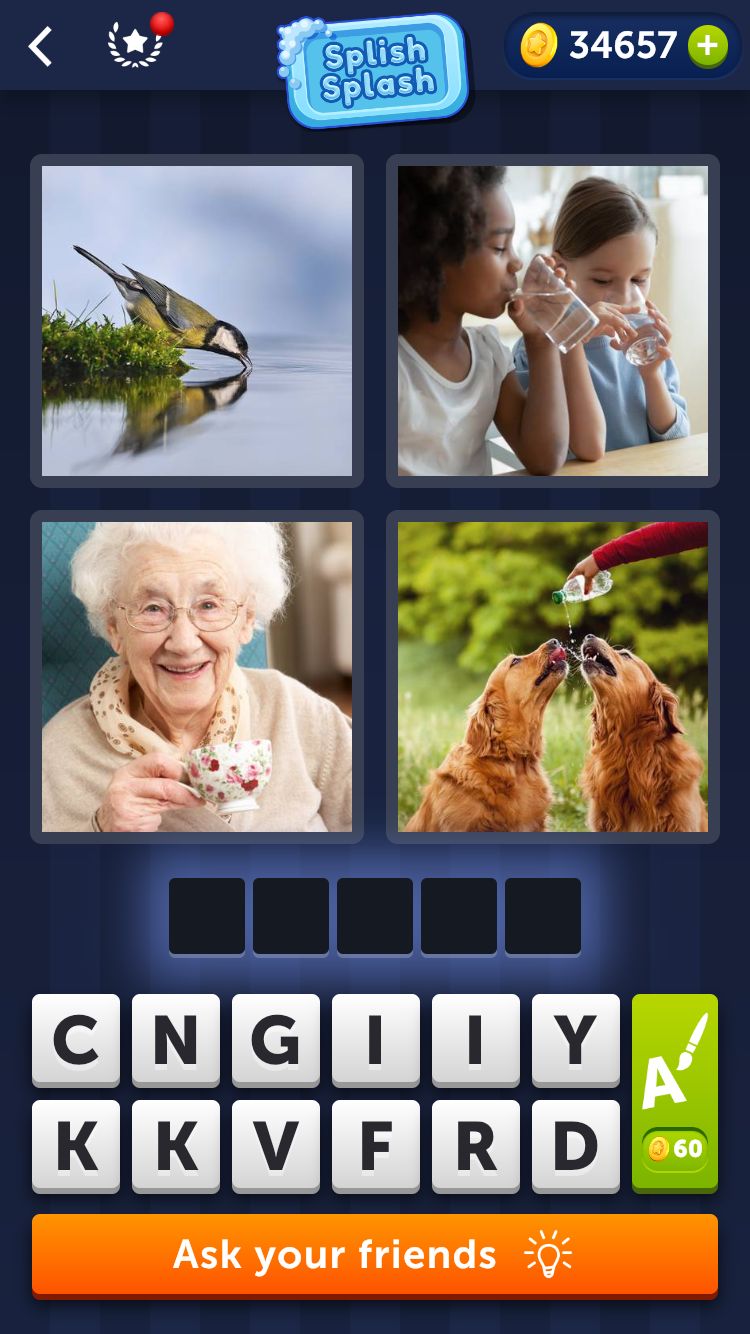Open the achievements laurel star icon
Viewport: 750px width, 1334px height.
click(135, 46)
